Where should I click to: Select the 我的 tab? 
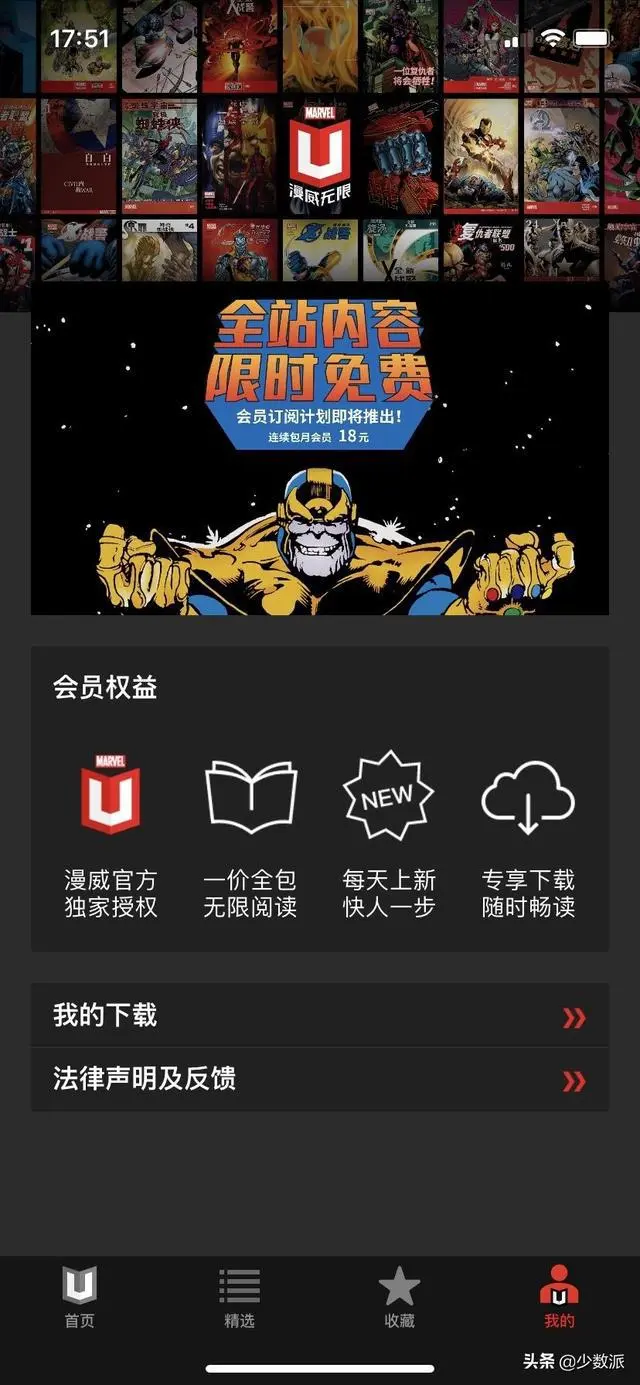[x=559, y=1297]
